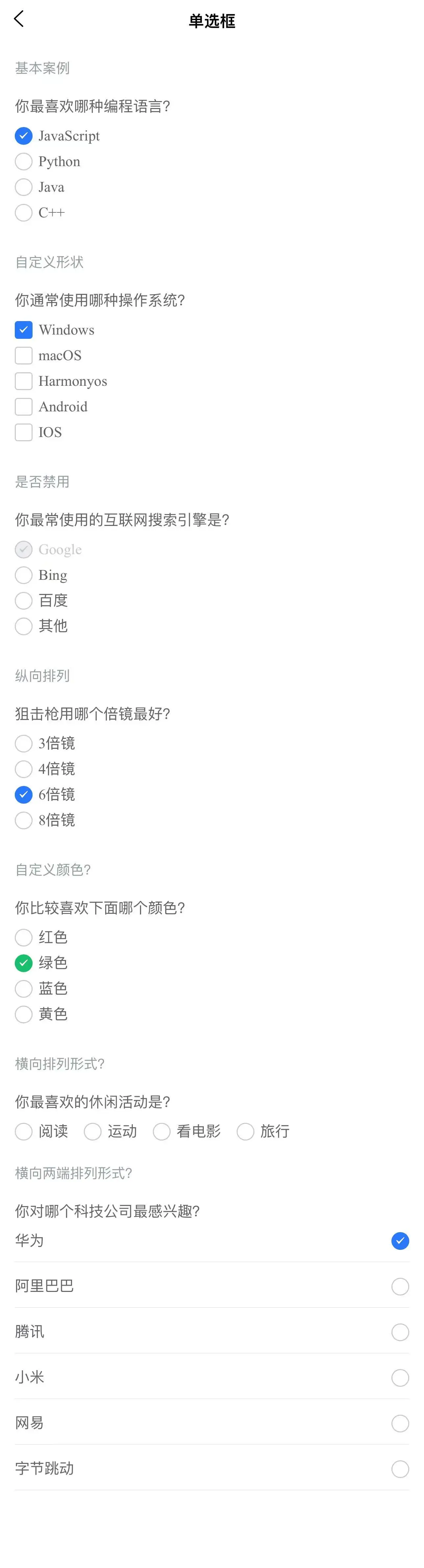Image resolution: width=424 pixels, height=1568 pixels.
Task: Select Python as favorite programming language
Action: pyautogui.click(x=24, y=161)
